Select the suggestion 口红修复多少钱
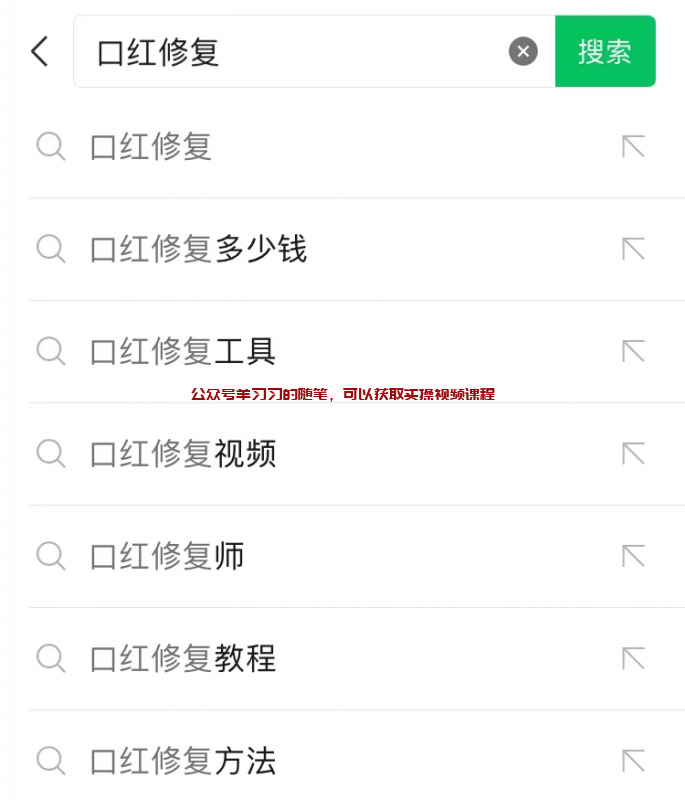 tap(198, 249)
